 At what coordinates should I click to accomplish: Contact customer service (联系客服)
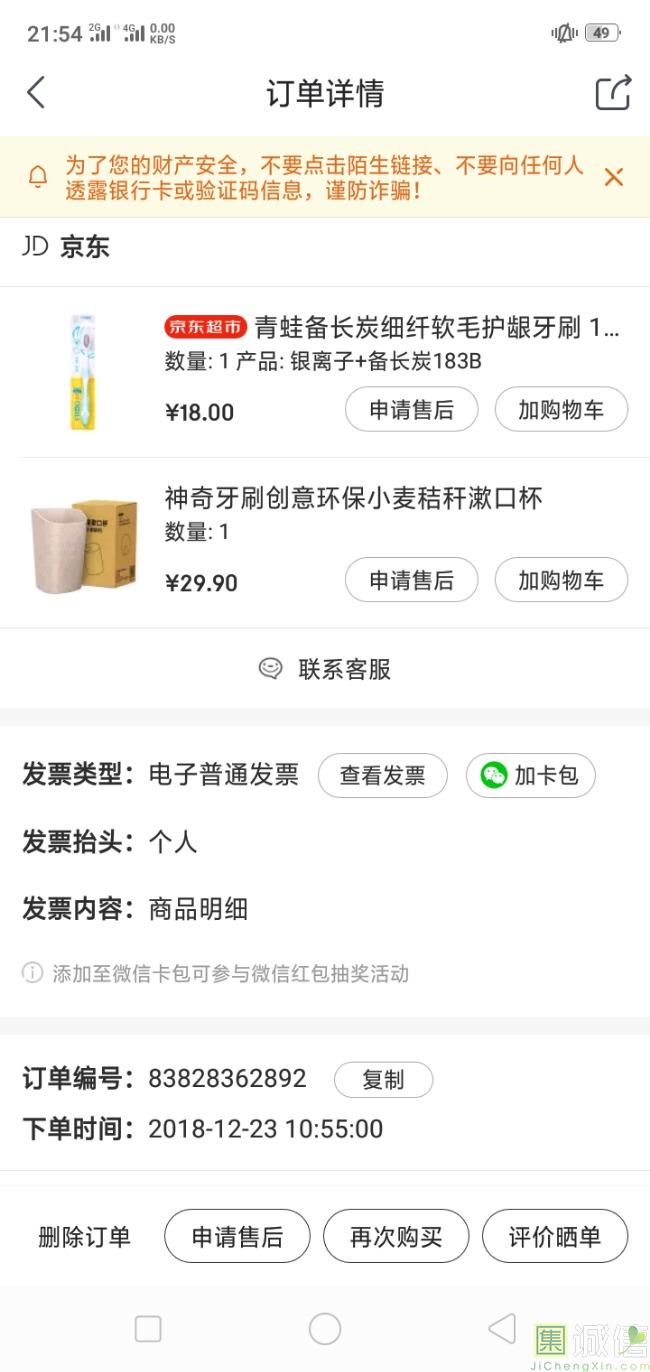(x=325, y=669)
